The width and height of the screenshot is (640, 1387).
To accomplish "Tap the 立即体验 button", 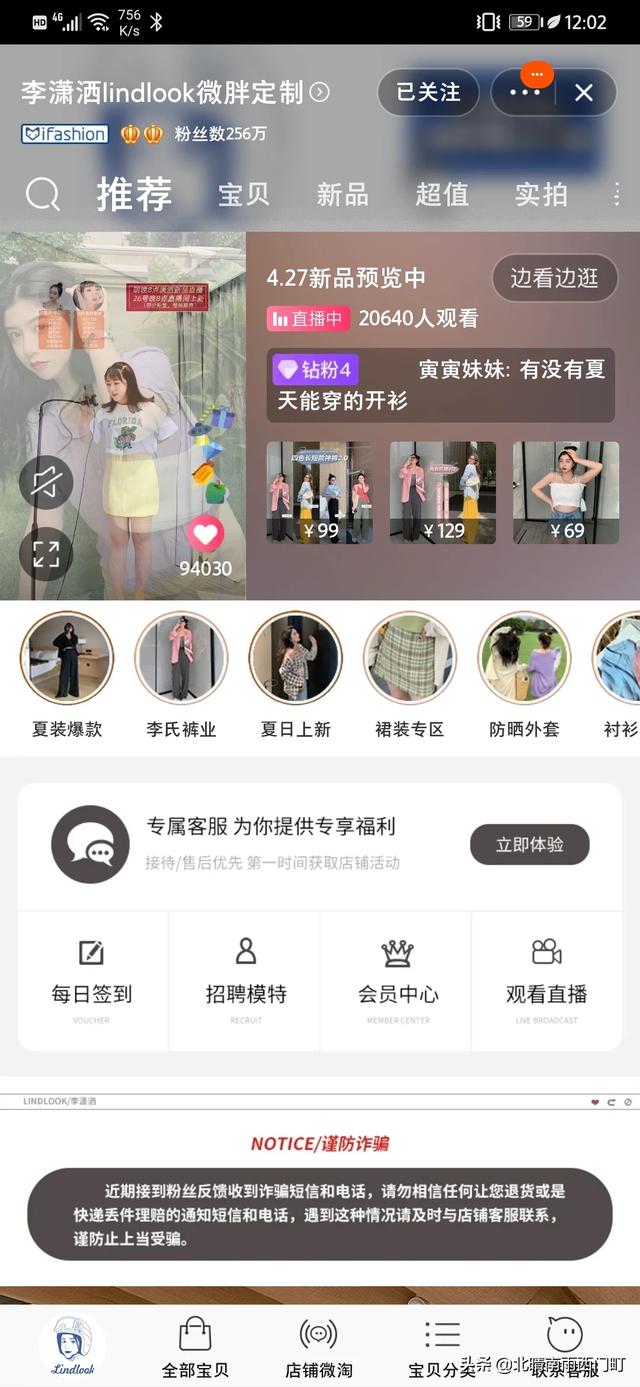I will [530, 845].
